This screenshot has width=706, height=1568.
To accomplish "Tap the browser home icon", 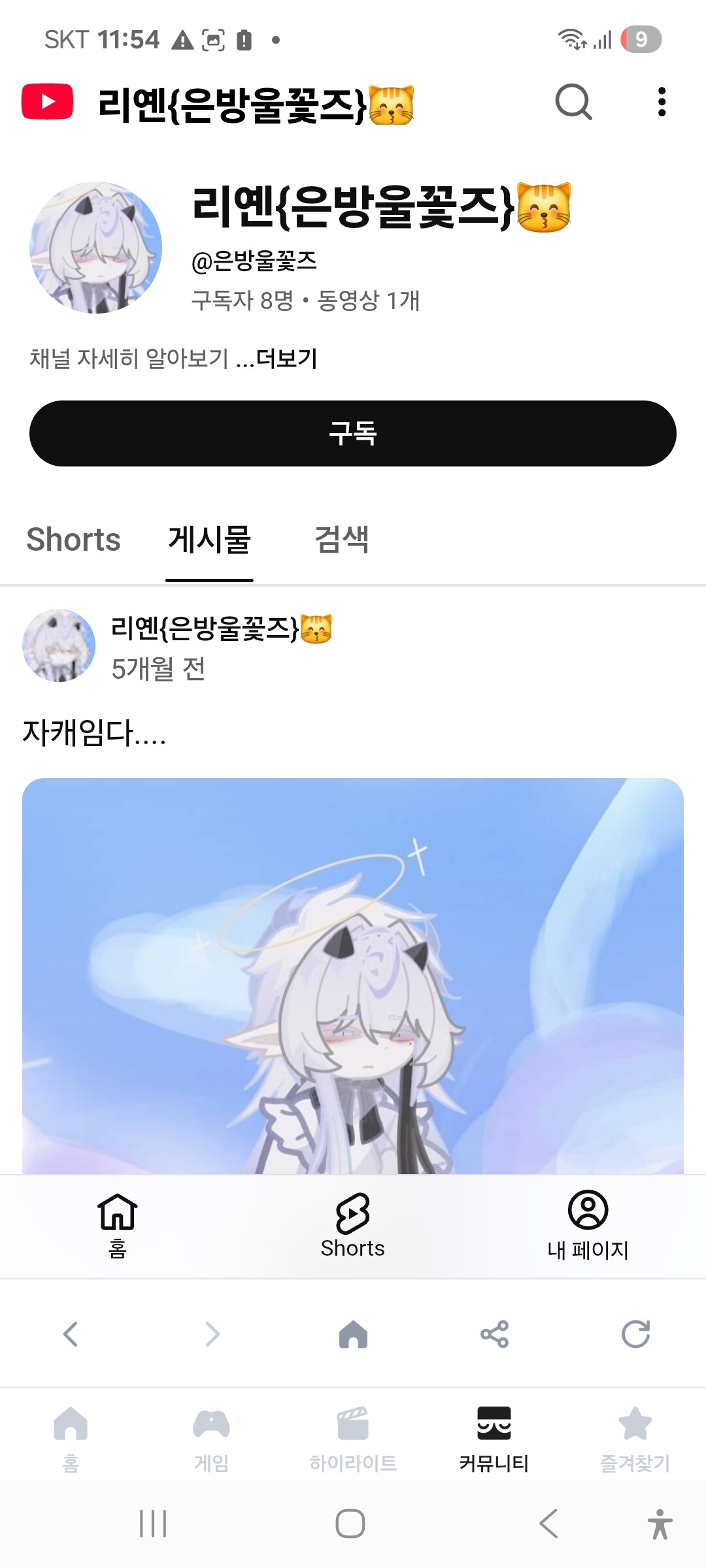I will coord(353,1334).
